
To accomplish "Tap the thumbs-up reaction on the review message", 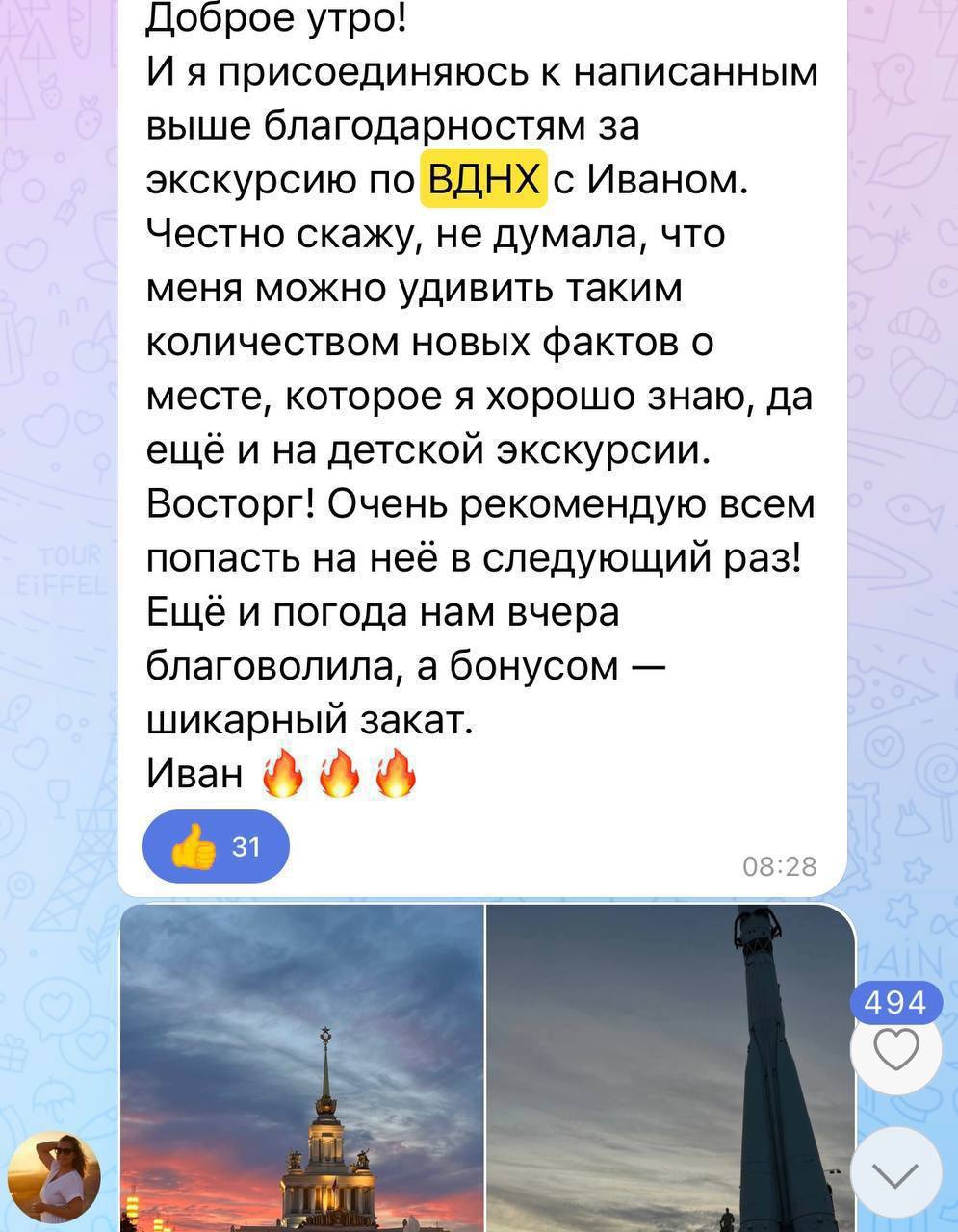I will [216, 845].
